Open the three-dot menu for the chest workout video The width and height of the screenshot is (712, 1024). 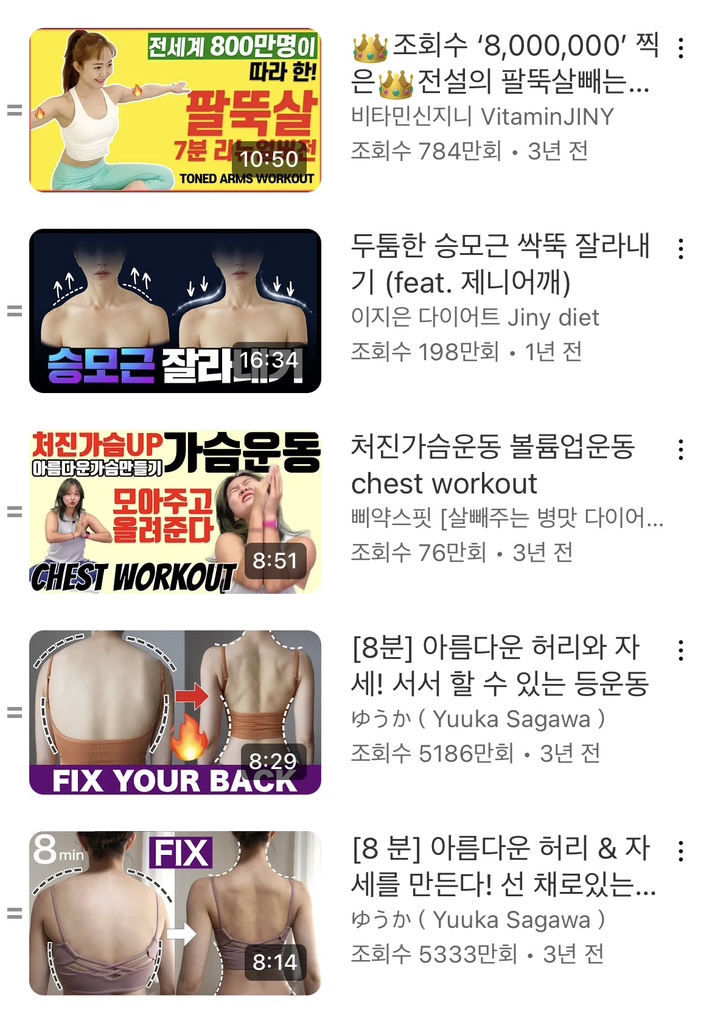[681, 449]
